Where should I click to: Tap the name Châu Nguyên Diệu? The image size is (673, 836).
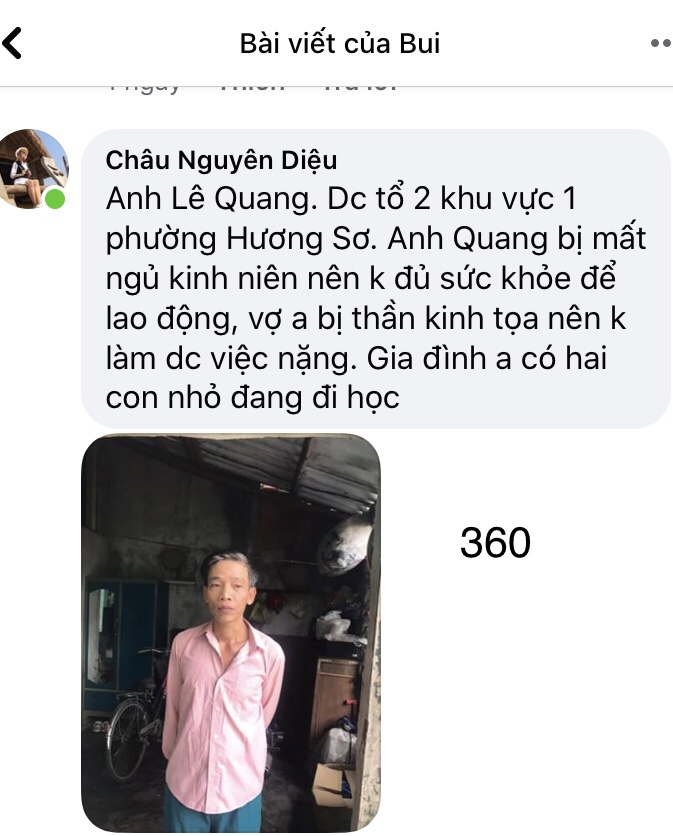[x=221, y=160]
